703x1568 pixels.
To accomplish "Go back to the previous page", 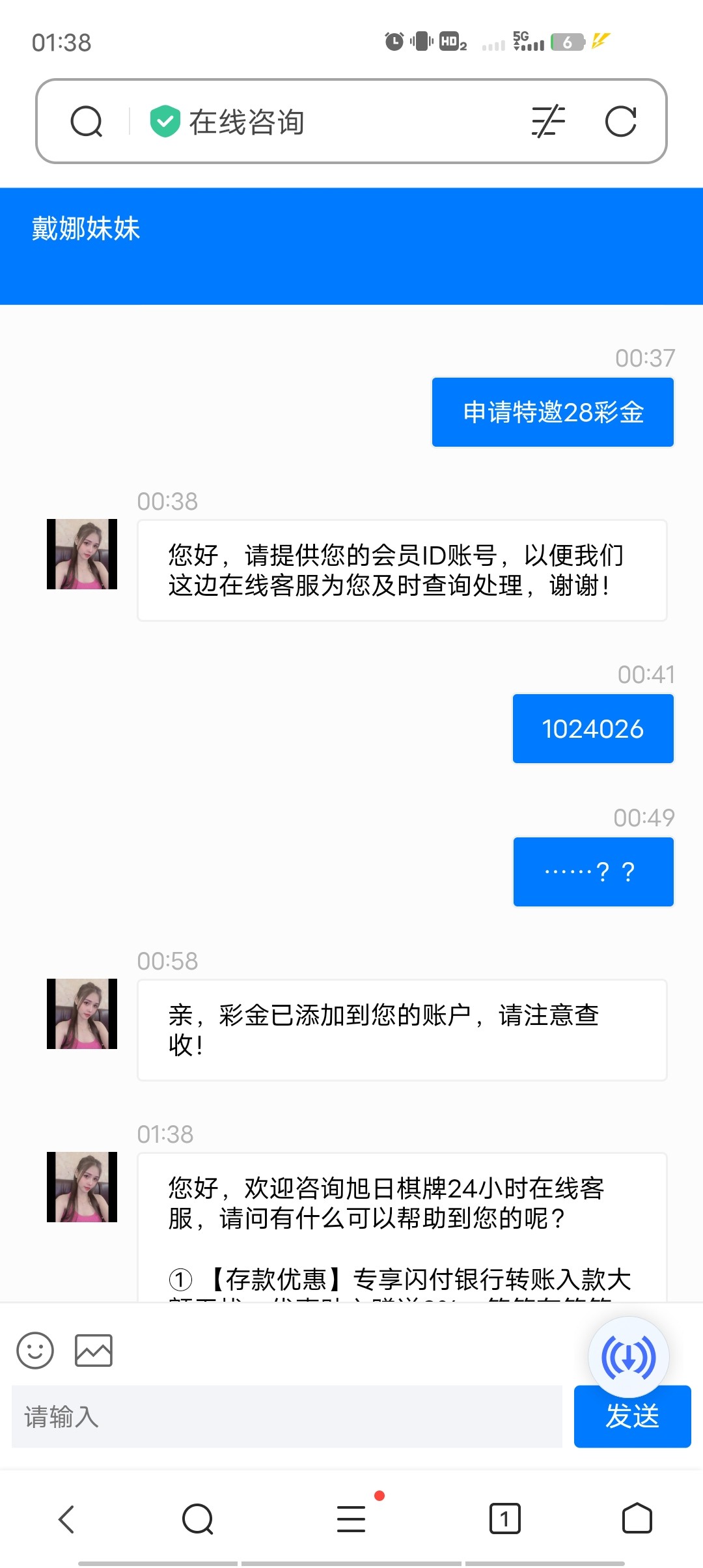I will pyautogui.click(x=66, y=1519).
